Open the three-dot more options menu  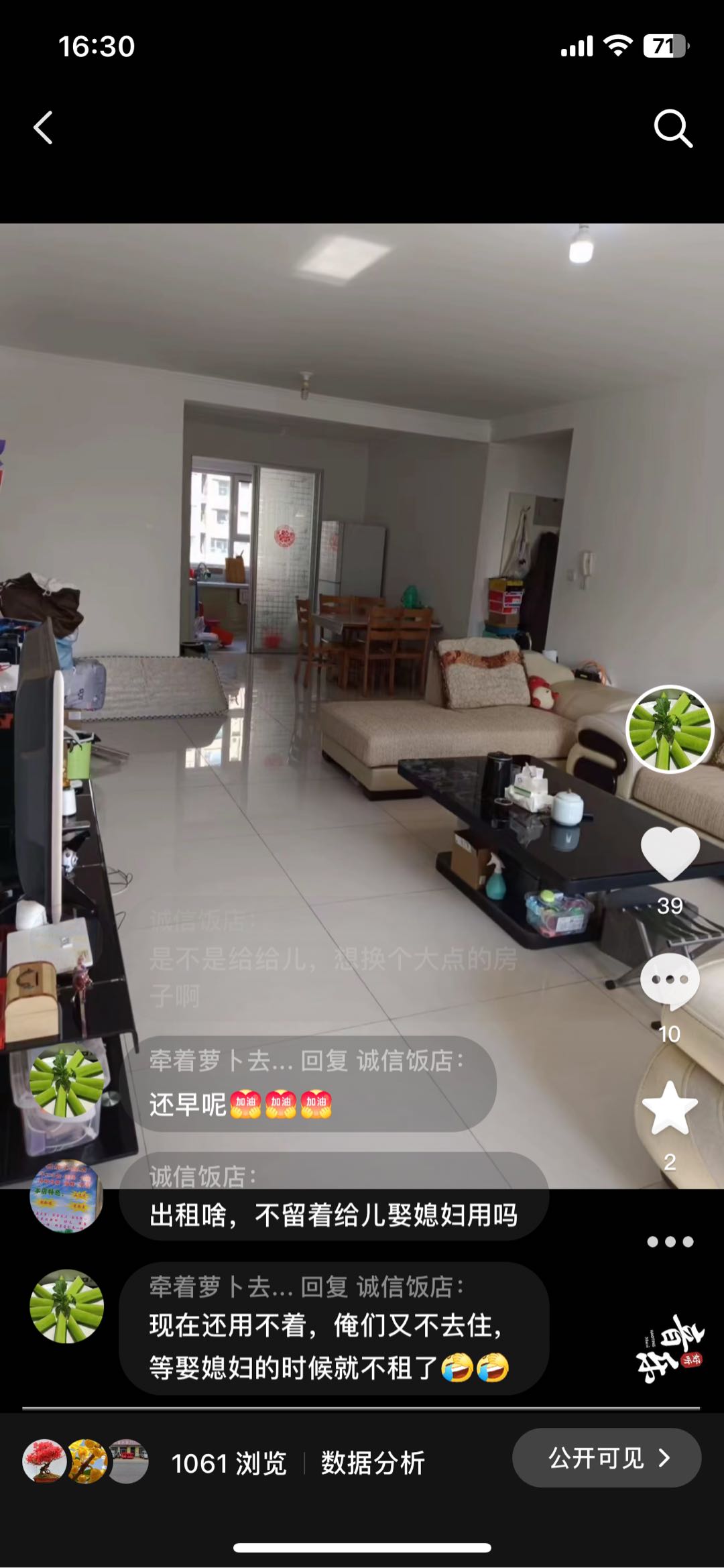[x=670, y=1242]
